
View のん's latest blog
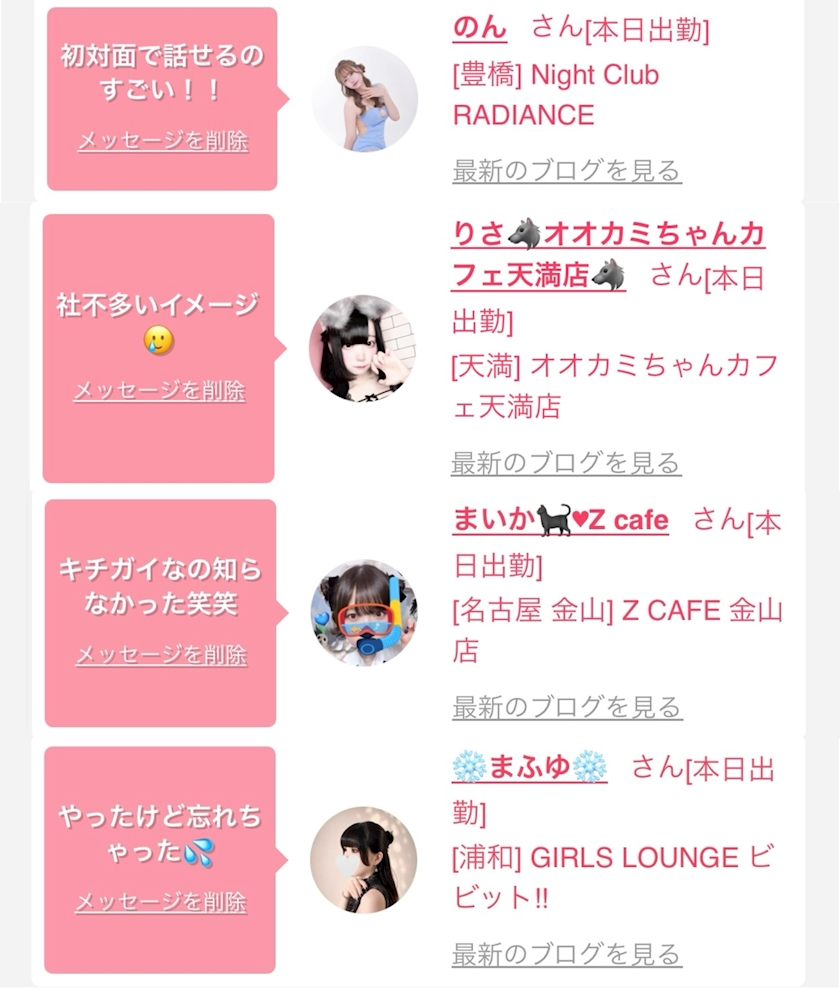567,170
